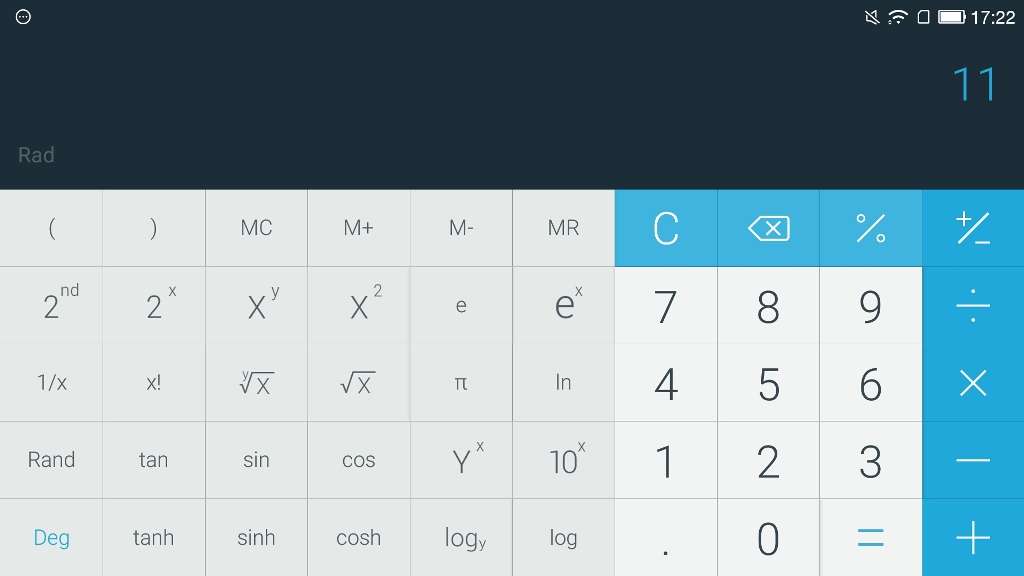
Task: Enter the digit 0
Action: point(768,538)
